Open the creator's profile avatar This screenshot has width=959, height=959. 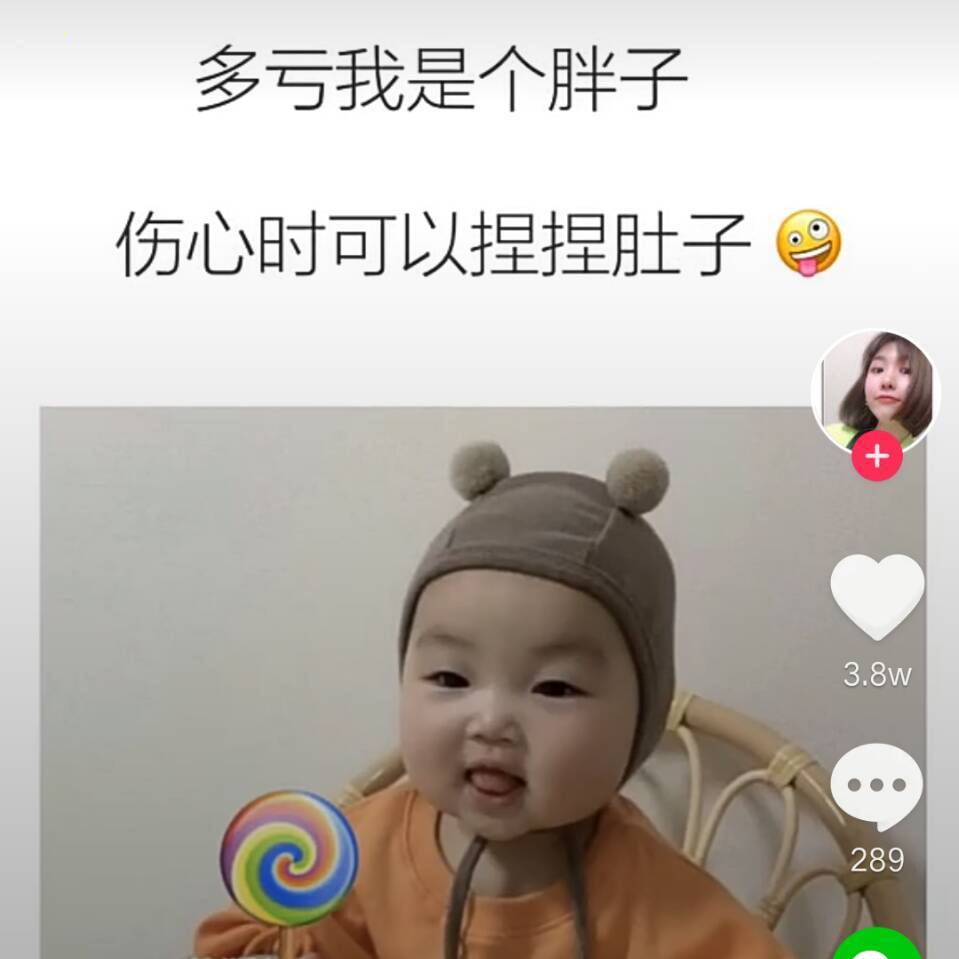click(875, 391)
